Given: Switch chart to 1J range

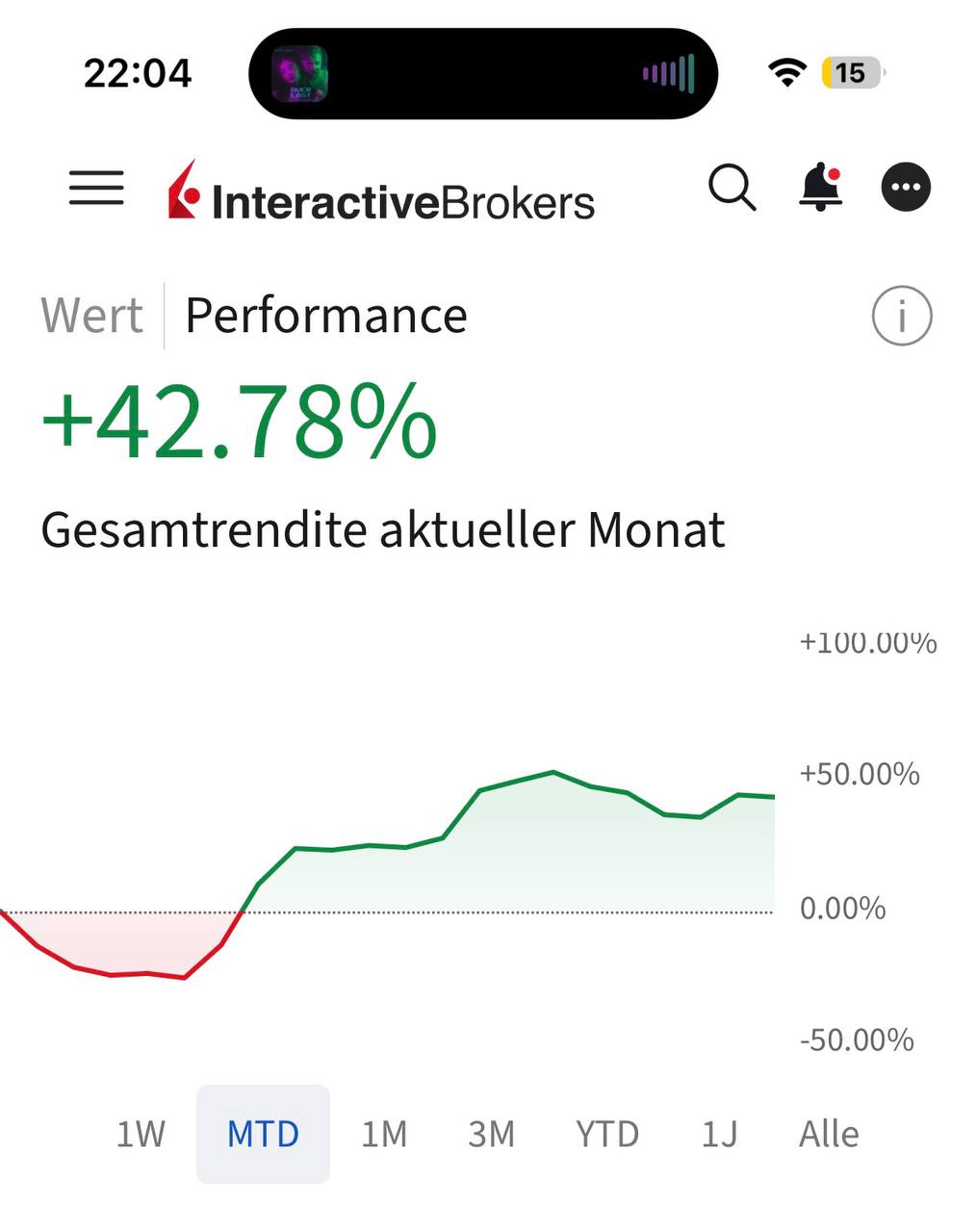Looking at the screenshot, I should pyautogui.click(x=719, y=1134).
